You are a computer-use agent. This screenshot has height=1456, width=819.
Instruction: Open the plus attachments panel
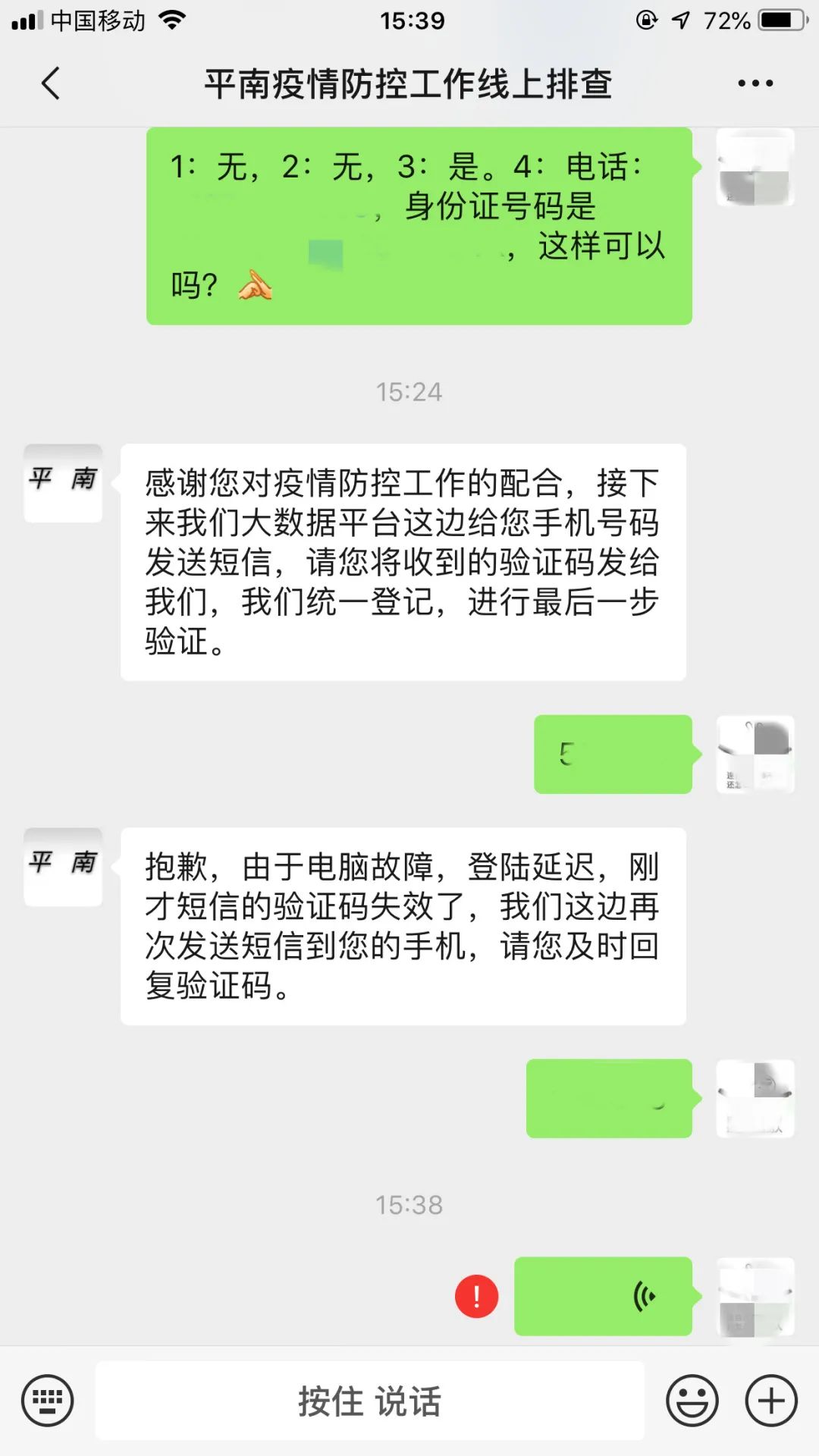[x=770, y=1401]
